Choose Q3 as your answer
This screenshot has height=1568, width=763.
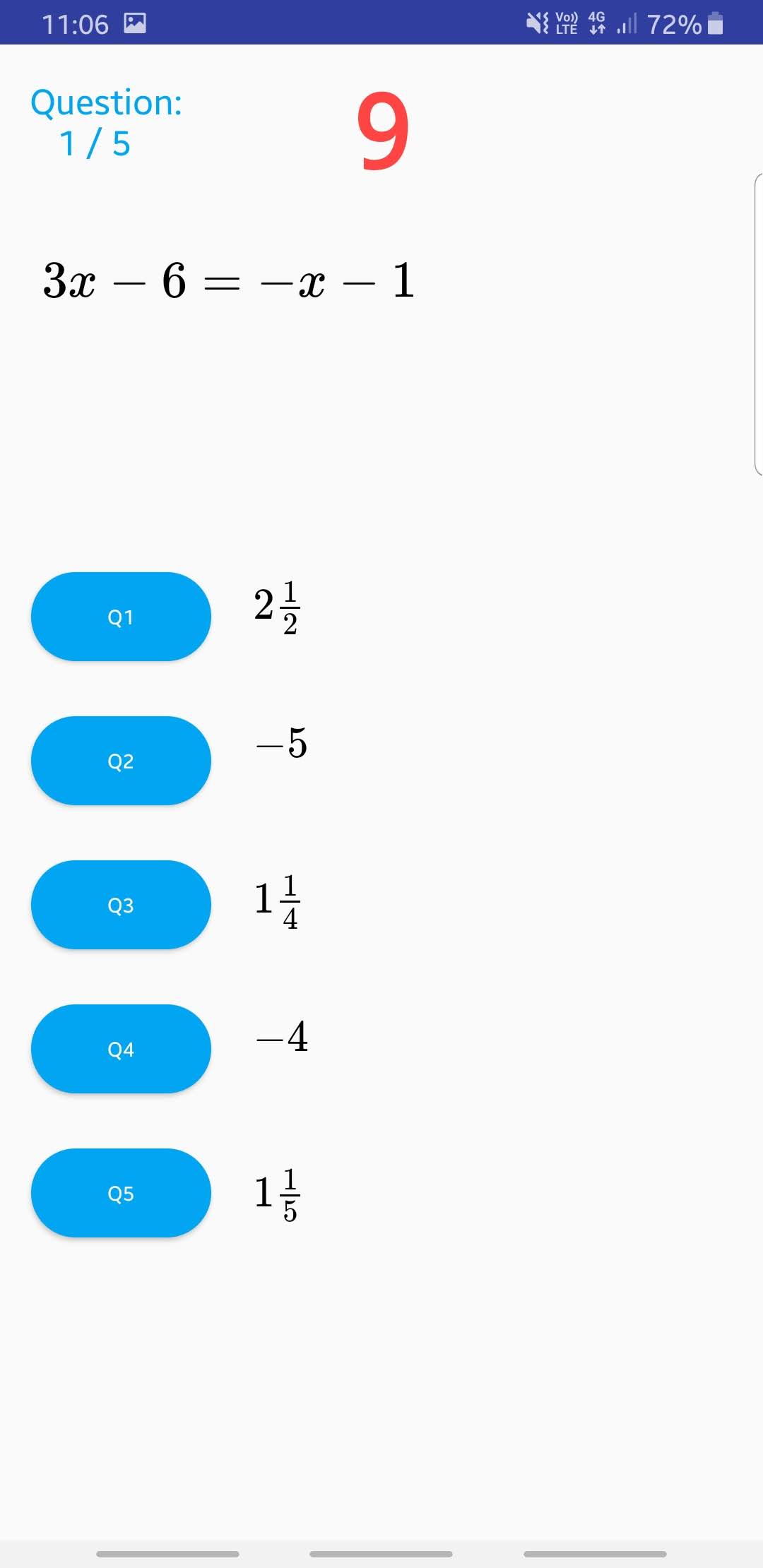[x=121, y=905]
